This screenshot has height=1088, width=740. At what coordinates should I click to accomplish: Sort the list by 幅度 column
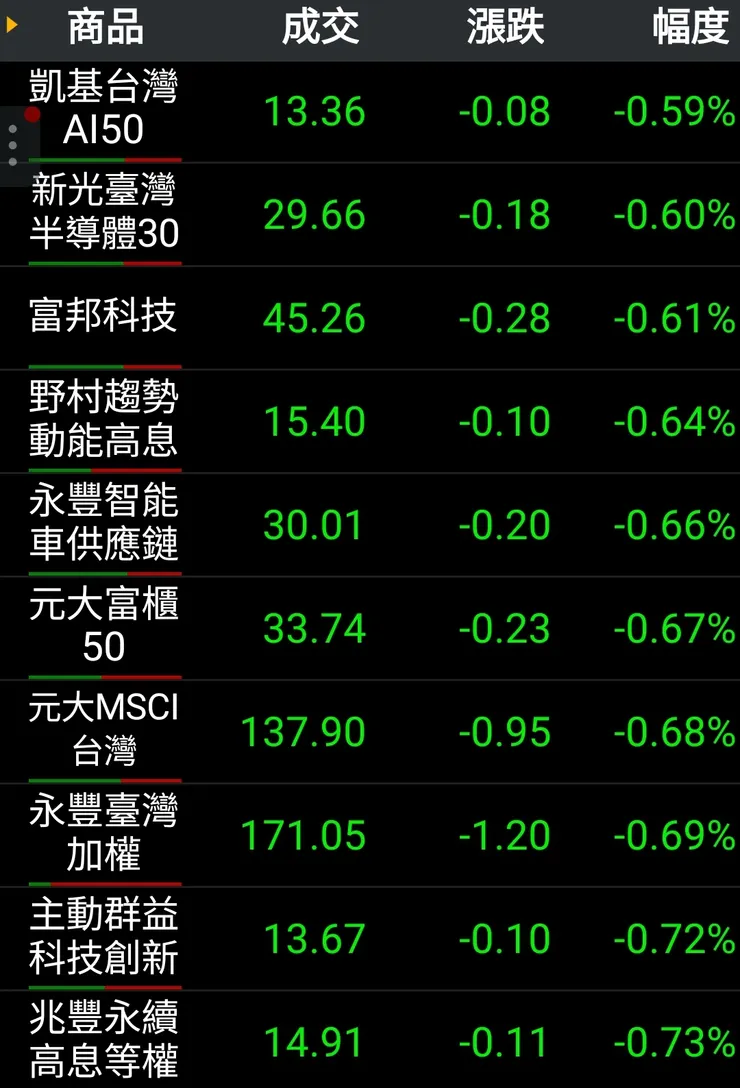click(690, 28)
